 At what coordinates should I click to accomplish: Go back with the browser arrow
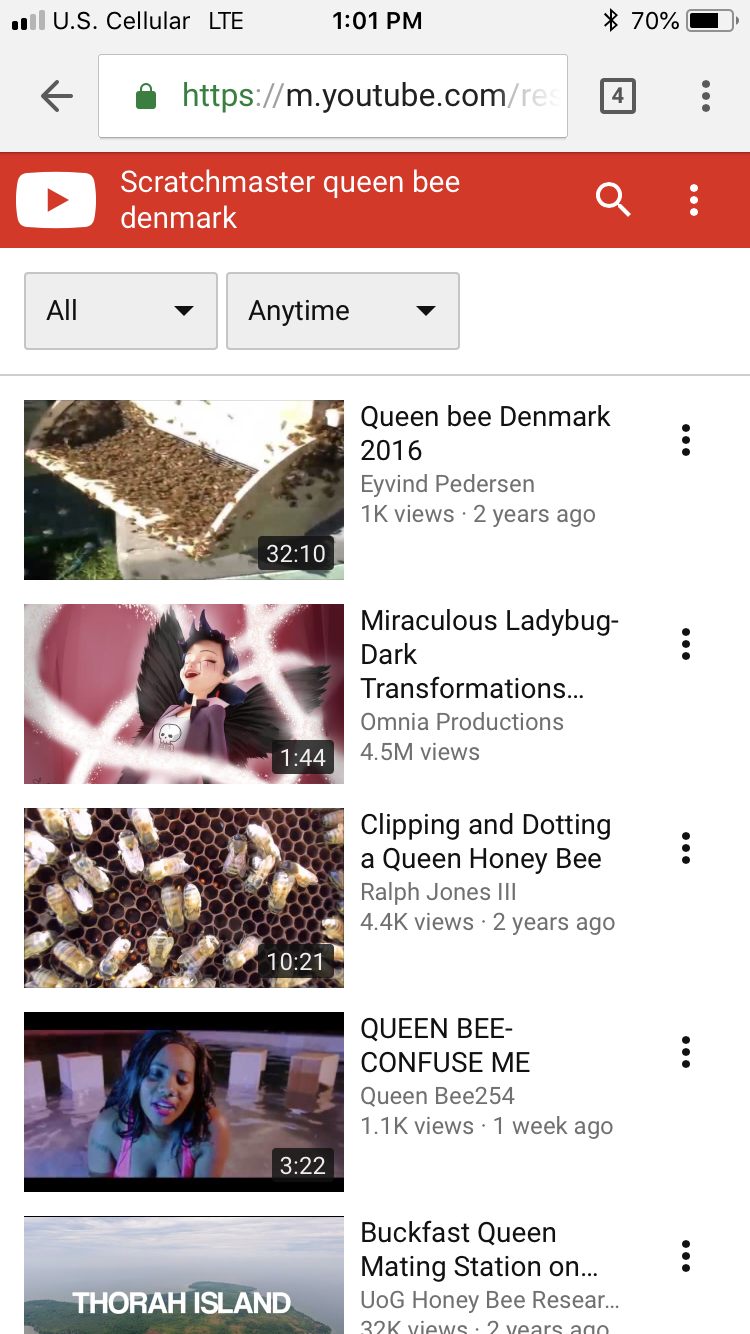[x=57, y=96]
